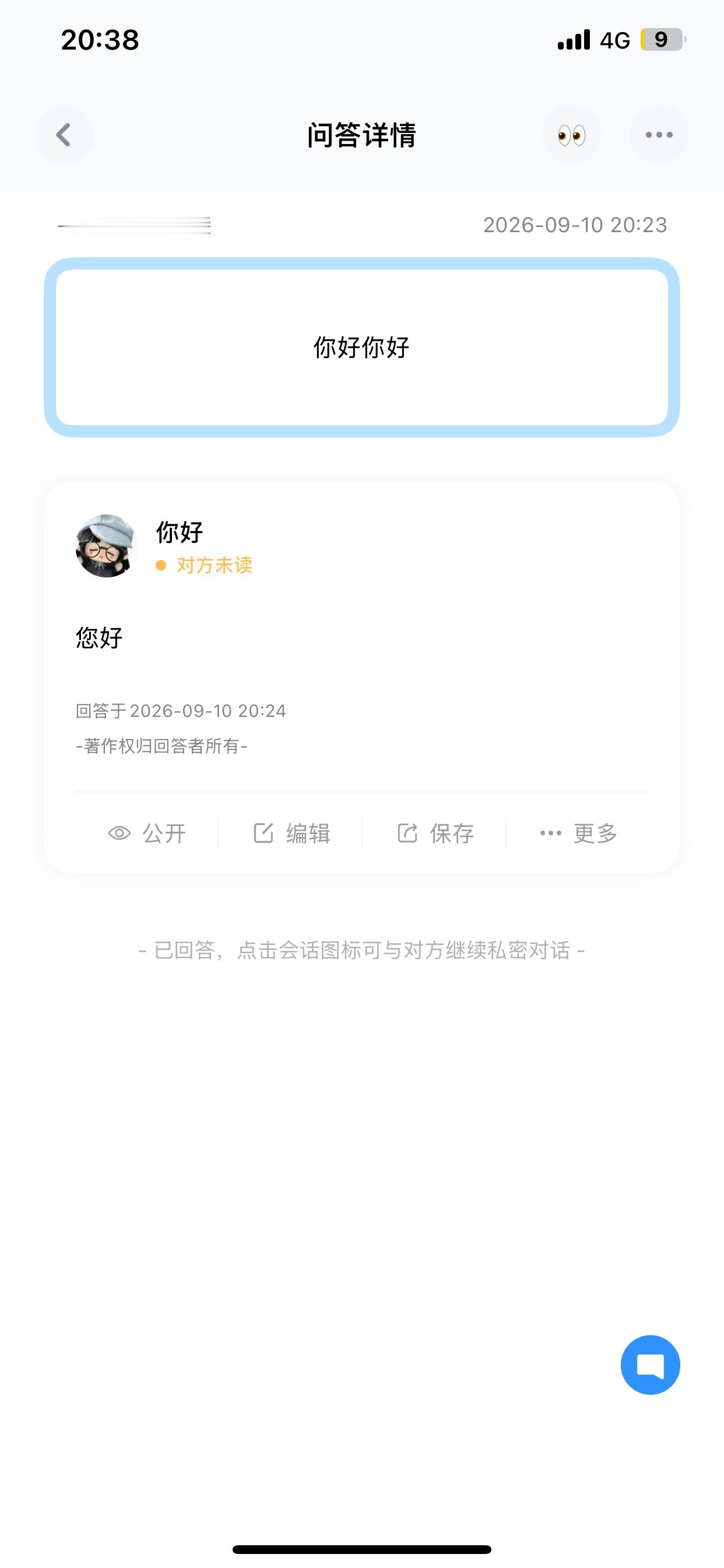Edit the answer with 编辑

coord(291,832)
